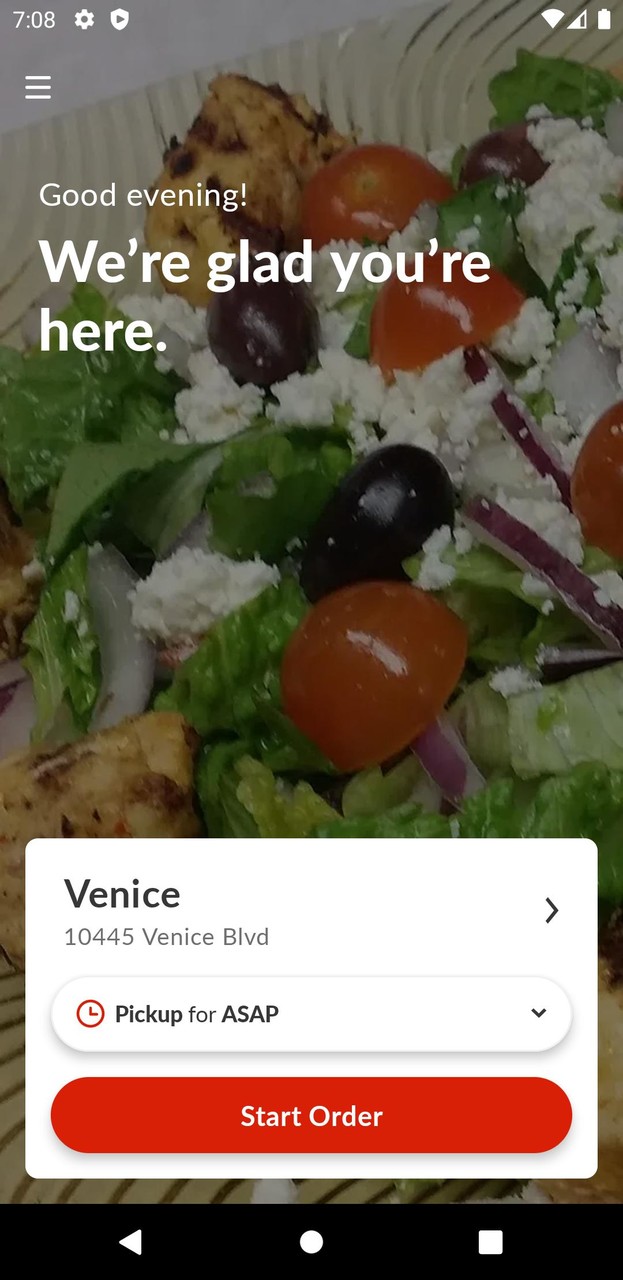This screenshot has width=623, height=1280.
Task: Tap the Start Order button
Action: pyautogui.click(x=311, y=1115)
